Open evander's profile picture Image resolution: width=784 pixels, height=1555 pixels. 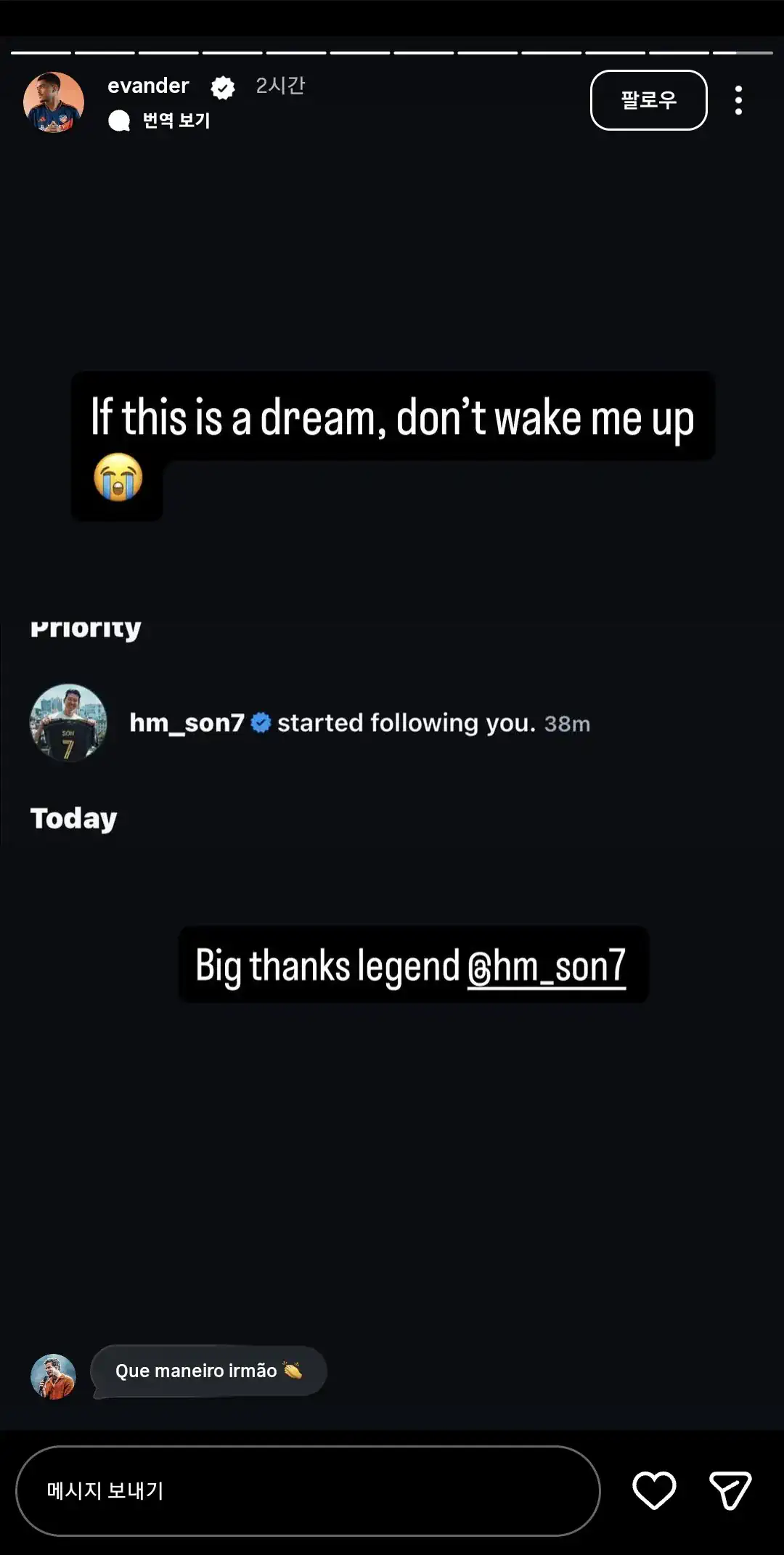coord(54,102)
